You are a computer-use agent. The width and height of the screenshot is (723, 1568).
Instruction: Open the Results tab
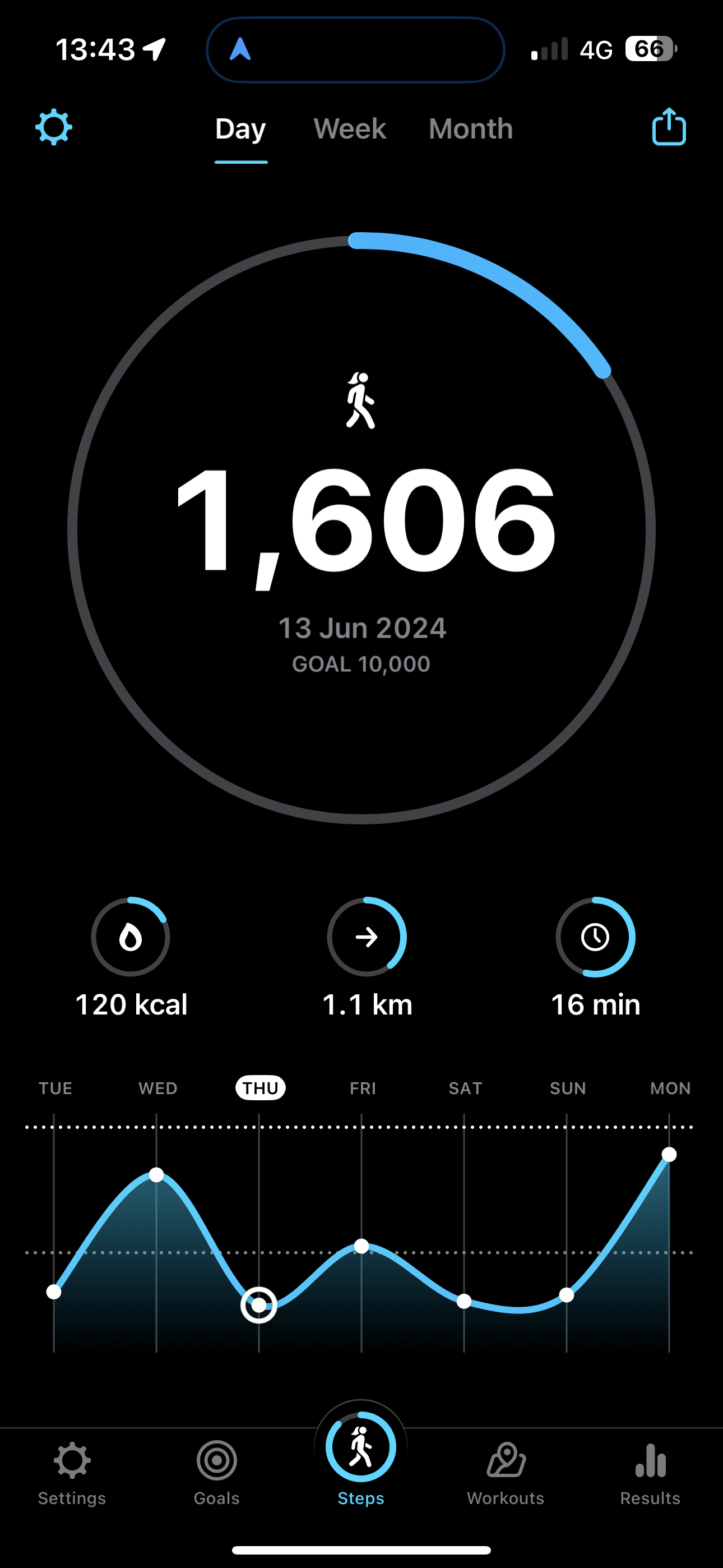(x=650, y=1473)
